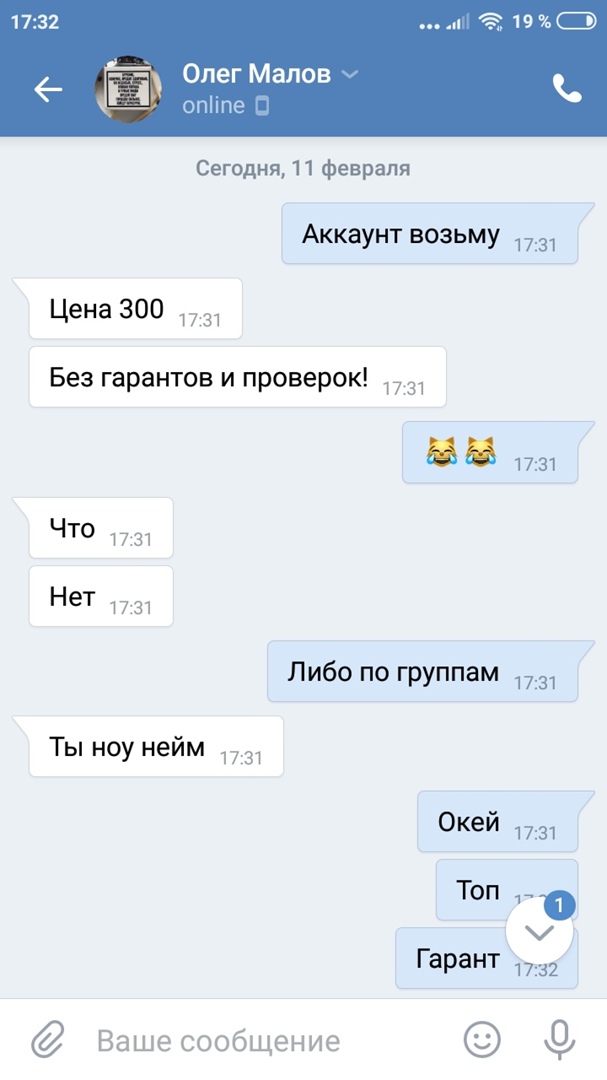Attach a file with the paperclip
Viewport: 607px width, 1080px height.
[x=47, y=1040]
